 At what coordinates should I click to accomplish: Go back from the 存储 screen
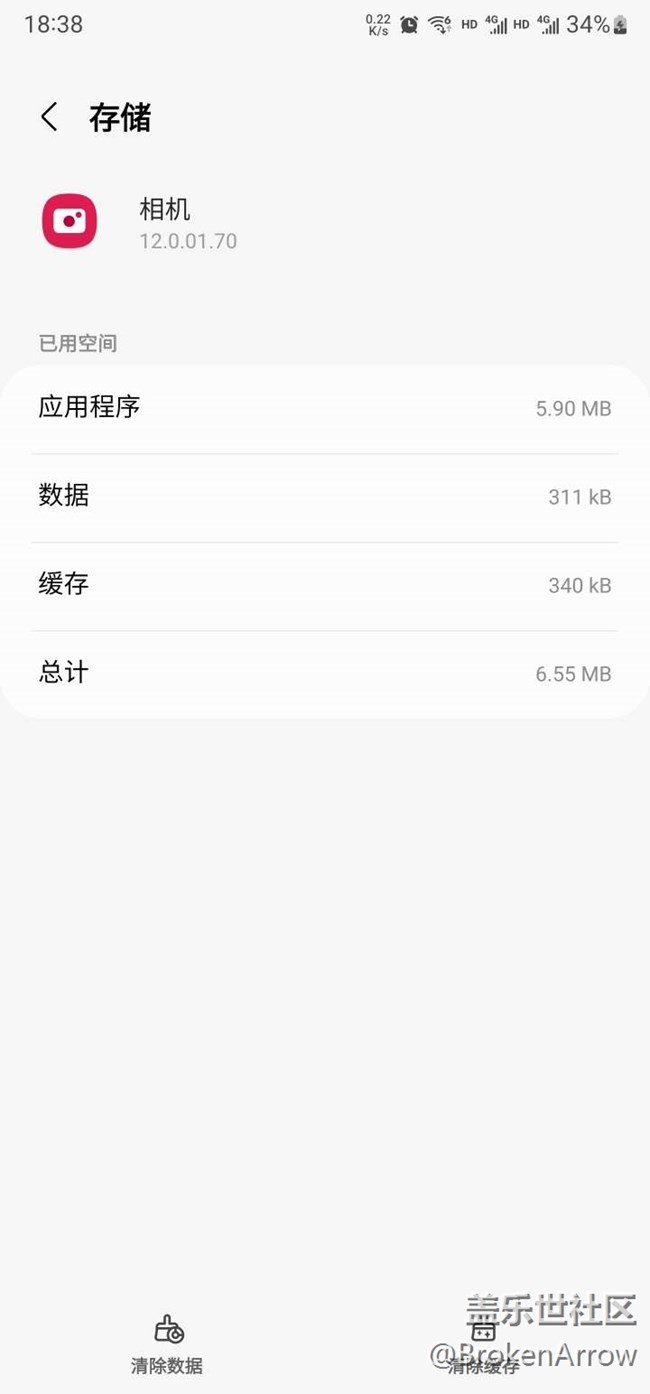tap(48, 117)
